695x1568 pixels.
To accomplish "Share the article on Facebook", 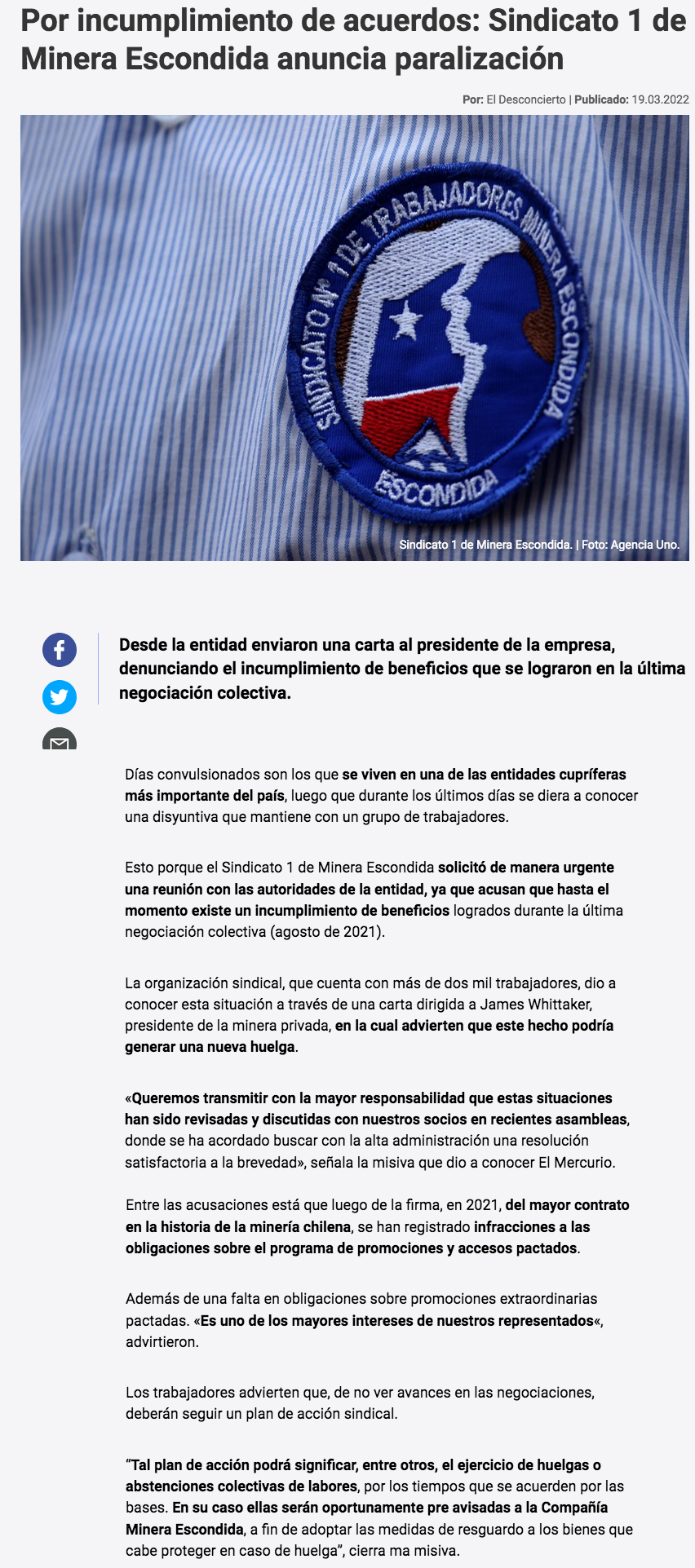I will [x=60, y=650].
